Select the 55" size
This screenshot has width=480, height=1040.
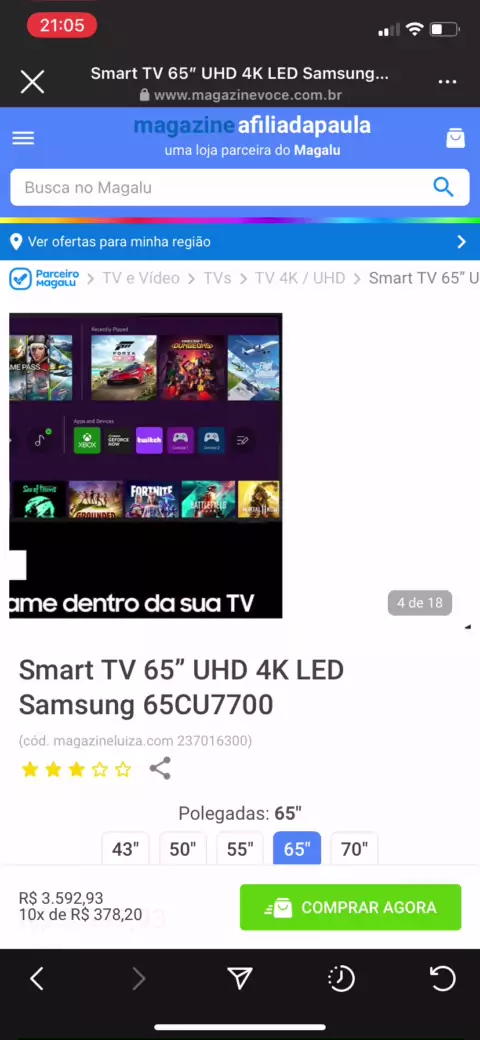click(x=240, y=849)
